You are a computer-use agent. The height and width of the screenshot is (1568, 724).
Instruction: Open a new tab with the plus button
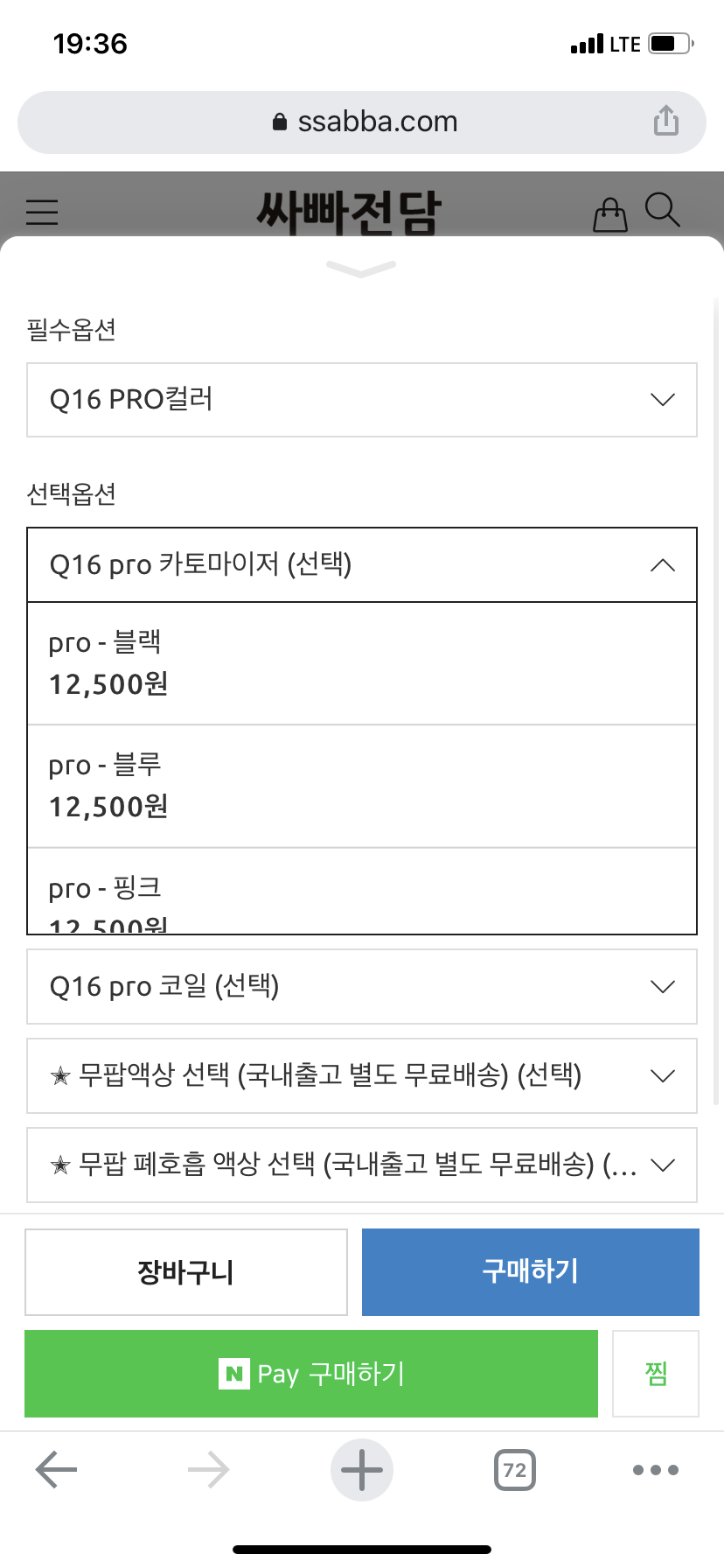(x=362, y=1470)
